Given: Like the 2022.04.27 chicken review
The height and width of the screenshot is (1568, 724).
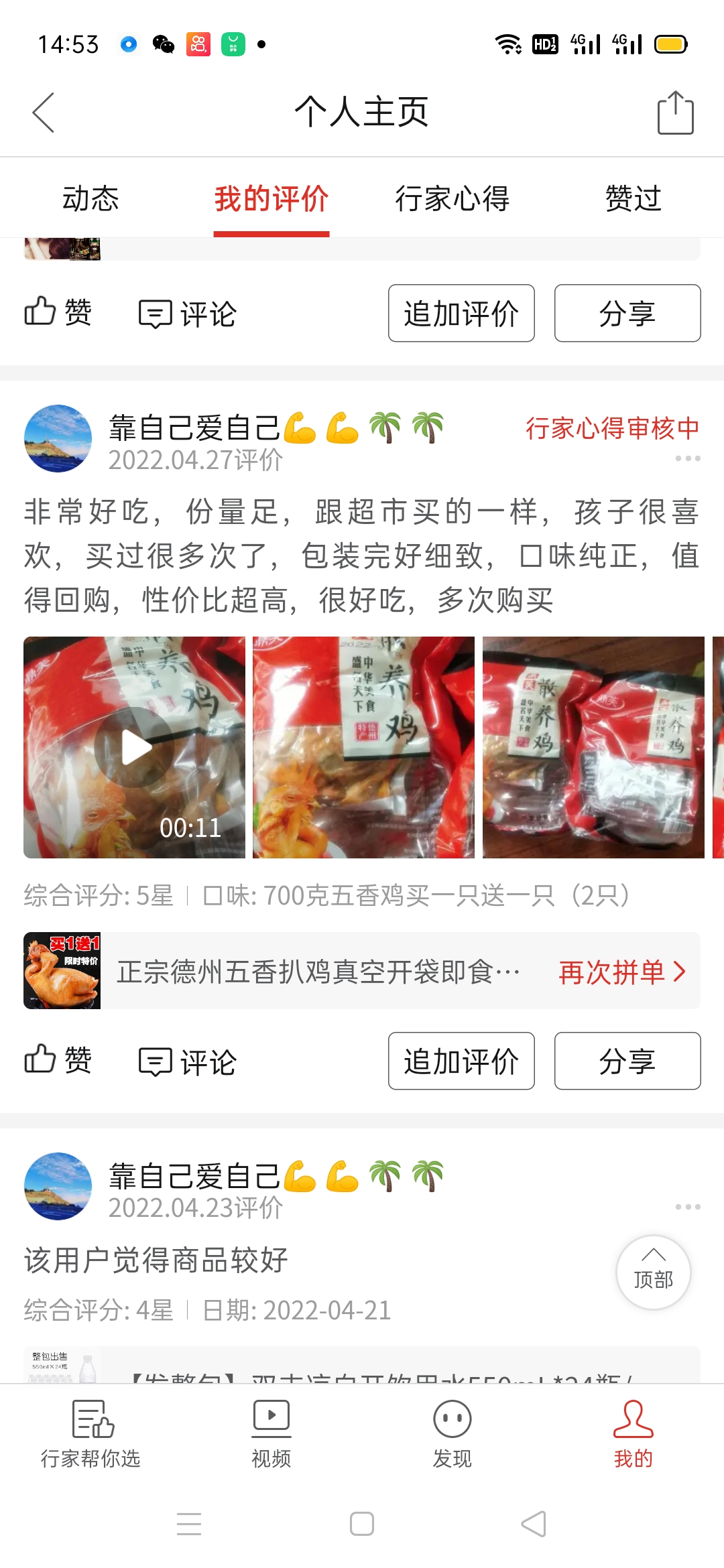Looking at the screenshot, I should 58,1060.
